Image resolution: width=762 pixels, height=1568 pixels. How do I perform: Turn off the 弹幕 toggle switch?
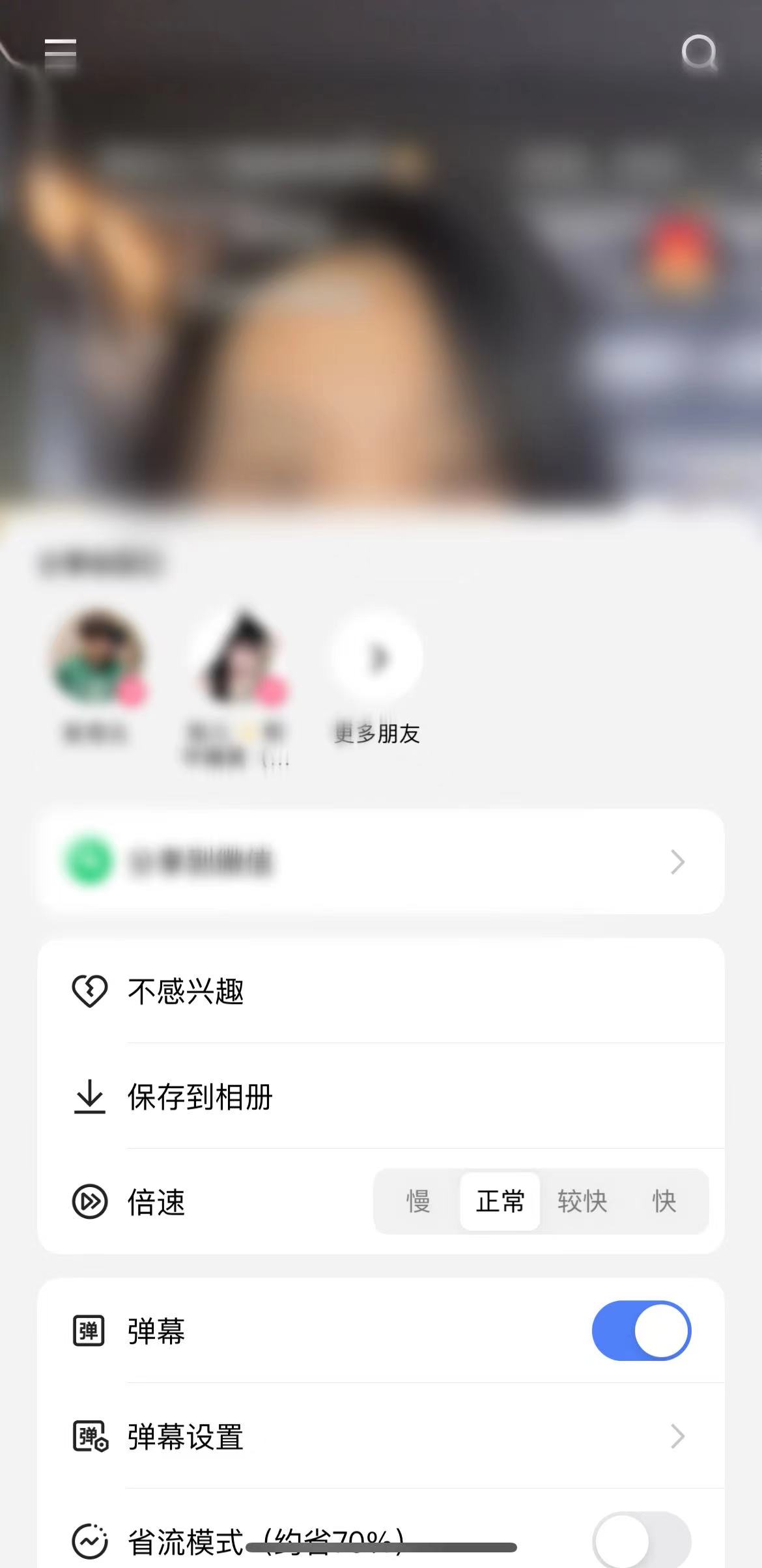click(x=642, y=1330)
